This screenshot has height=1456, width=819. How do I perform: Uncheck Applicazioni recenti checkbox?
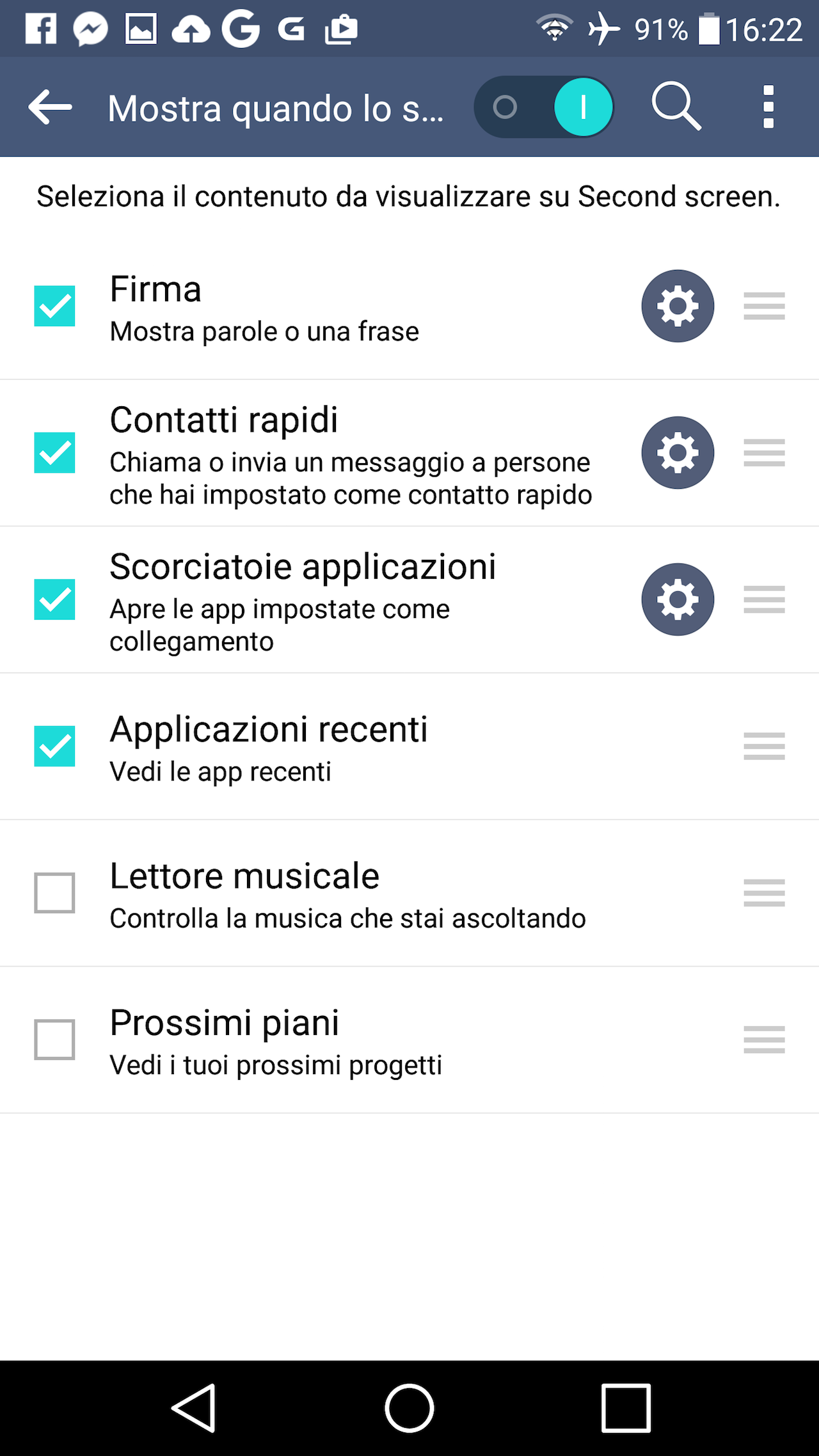[54, 746]
